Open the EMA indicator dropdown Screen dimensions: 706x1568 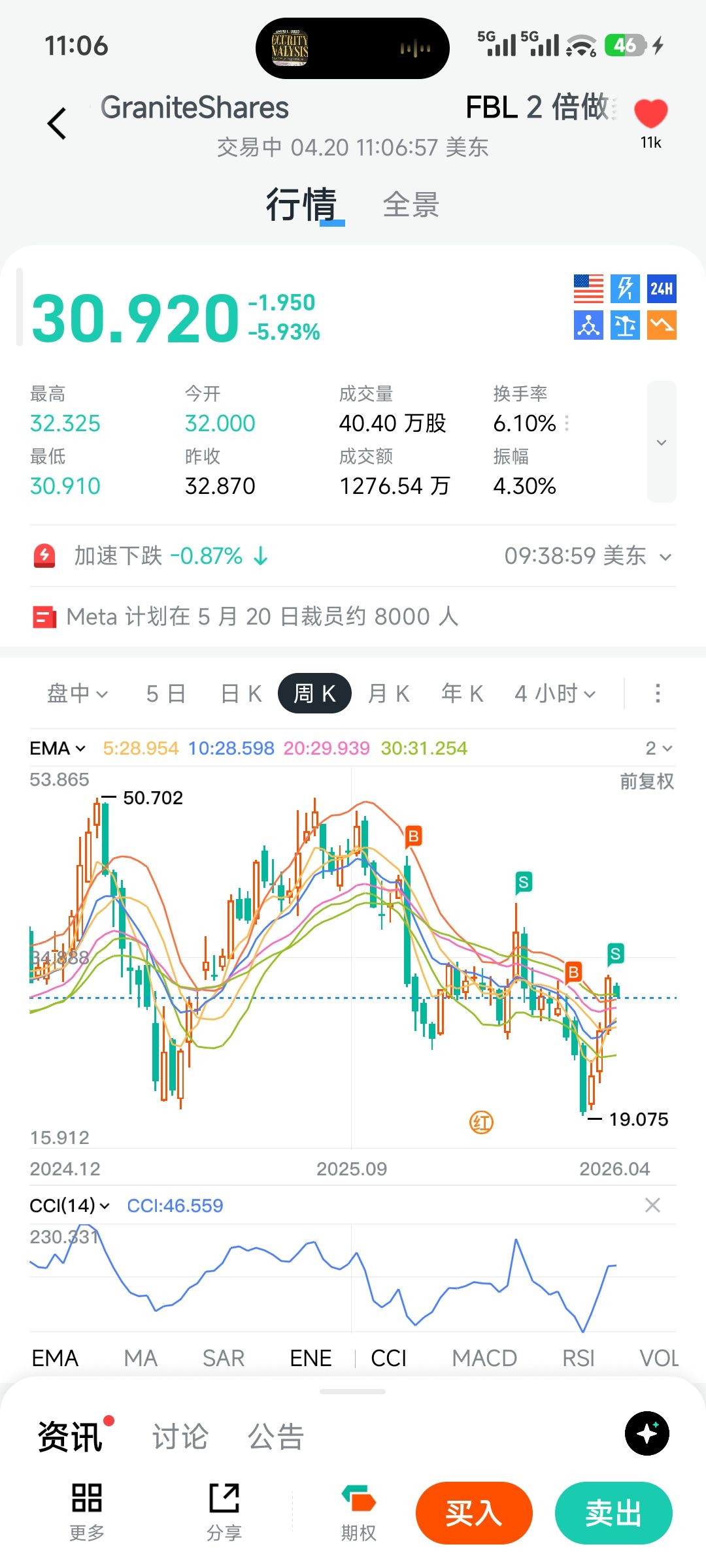pos(58,748)
